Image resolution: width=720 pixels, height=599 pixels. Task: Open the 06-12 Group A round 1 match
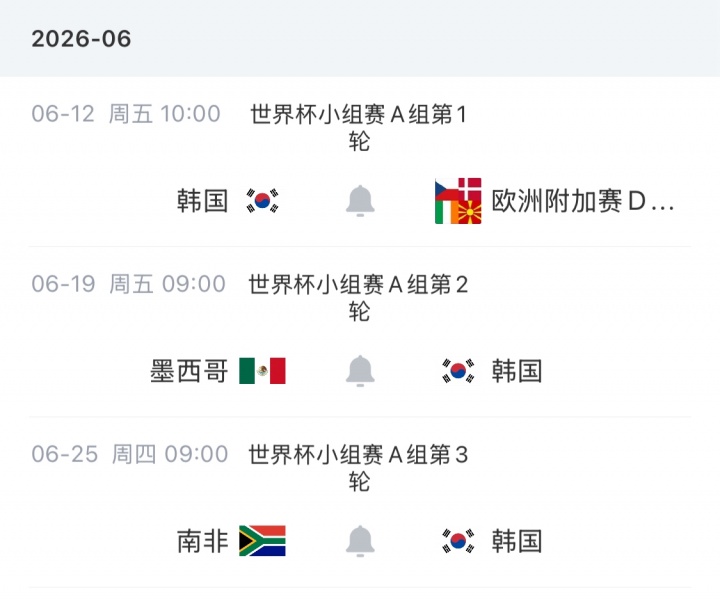(x=358, y=127)
